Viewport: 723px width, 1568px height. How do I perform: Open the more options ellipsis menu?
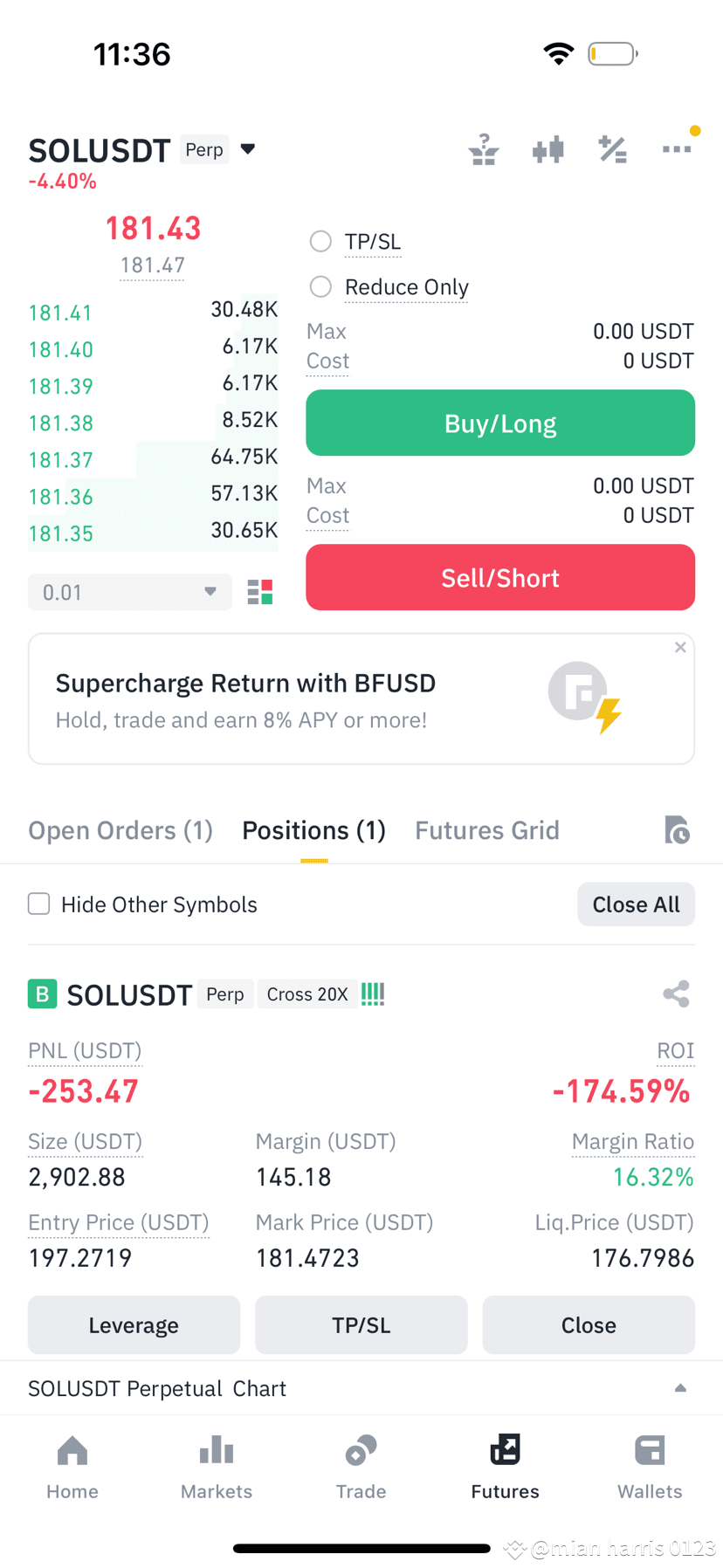click(677, 148)
